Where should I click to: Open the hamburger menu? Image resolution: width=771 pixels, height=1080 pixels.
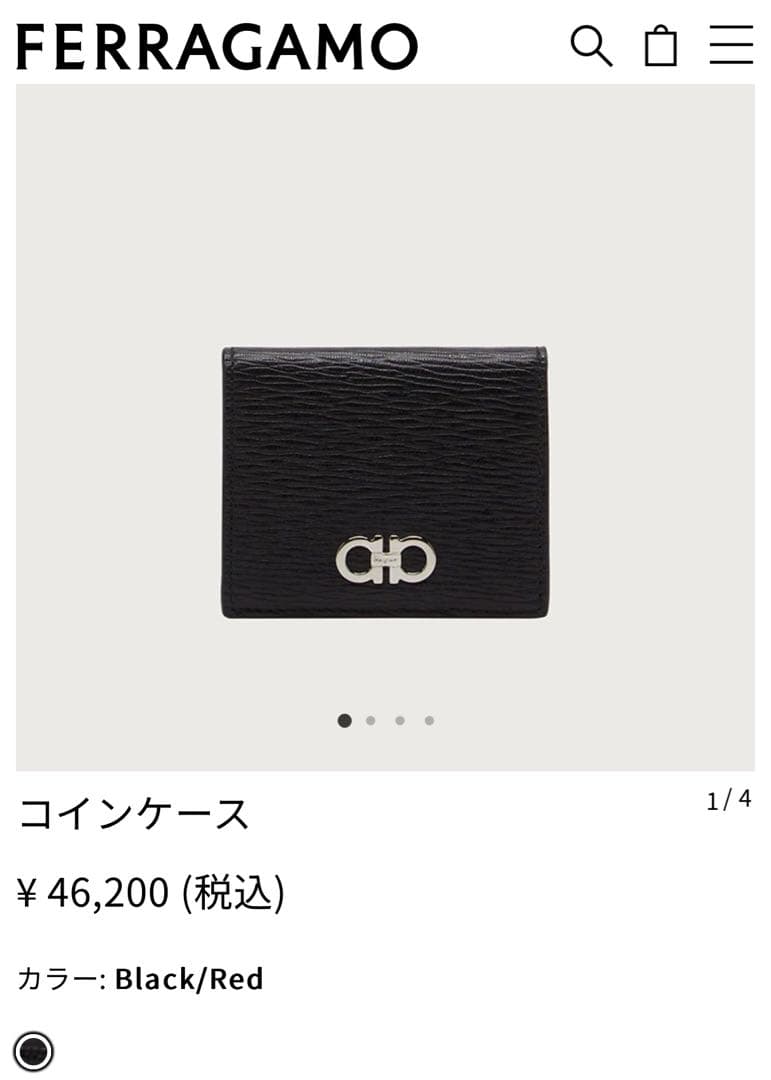tap(731, 45)
